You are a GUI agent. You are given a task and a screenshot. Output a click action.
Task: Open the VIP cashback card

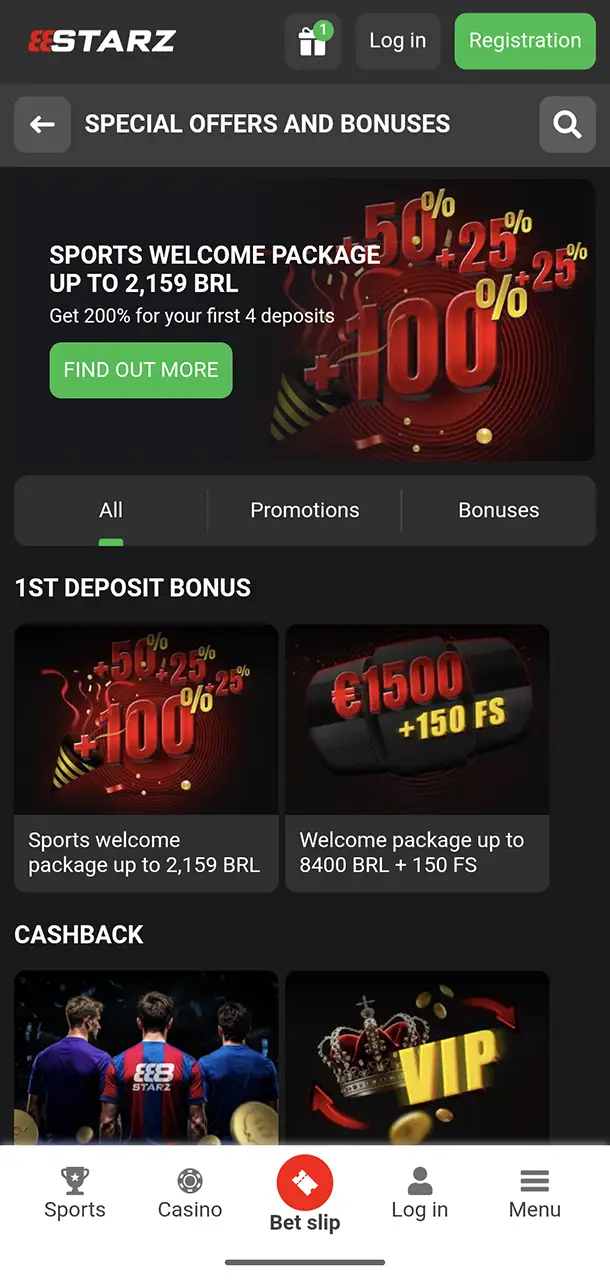(417, 1055)
